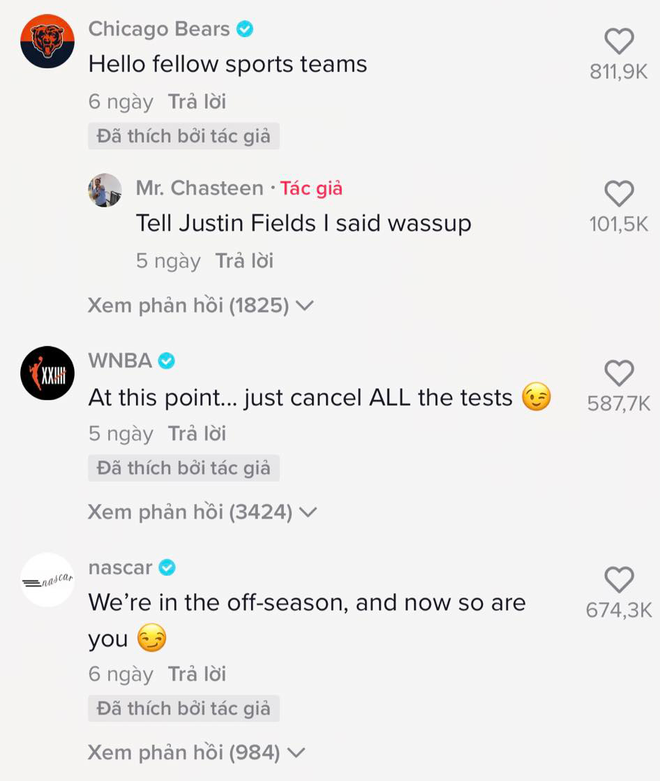The width and height of the screenshot is (660, 781).
Task: Reply to Mr. Chasteen's comment
Action: [244, 261]
